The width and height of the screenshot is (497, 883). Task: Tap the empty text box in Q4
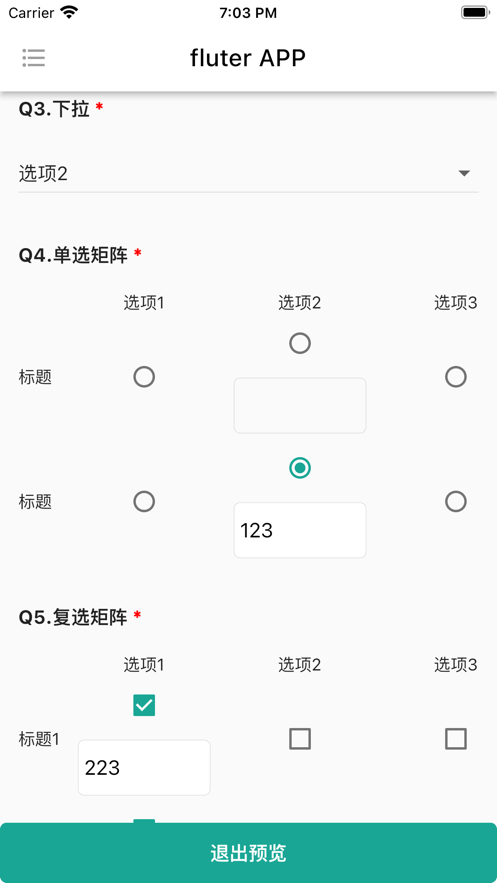(300, 405)
